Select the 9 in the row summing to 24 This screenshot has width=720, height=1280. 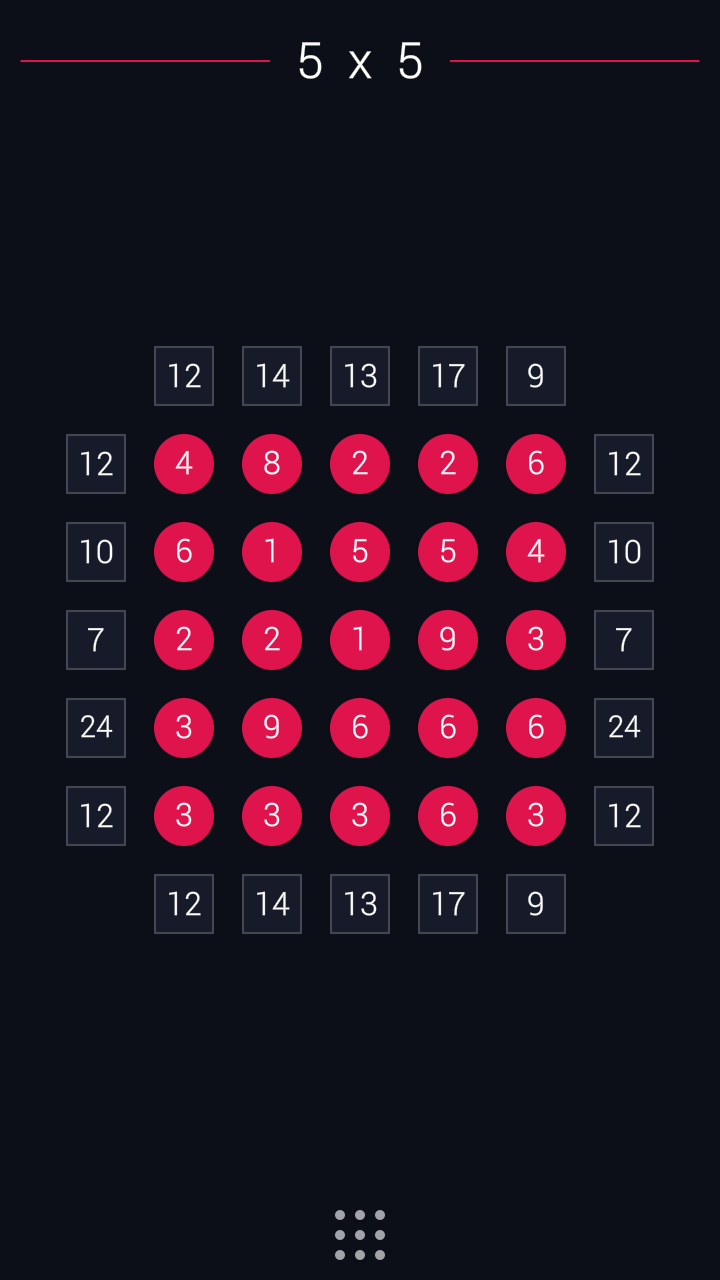tap(272, 728)
